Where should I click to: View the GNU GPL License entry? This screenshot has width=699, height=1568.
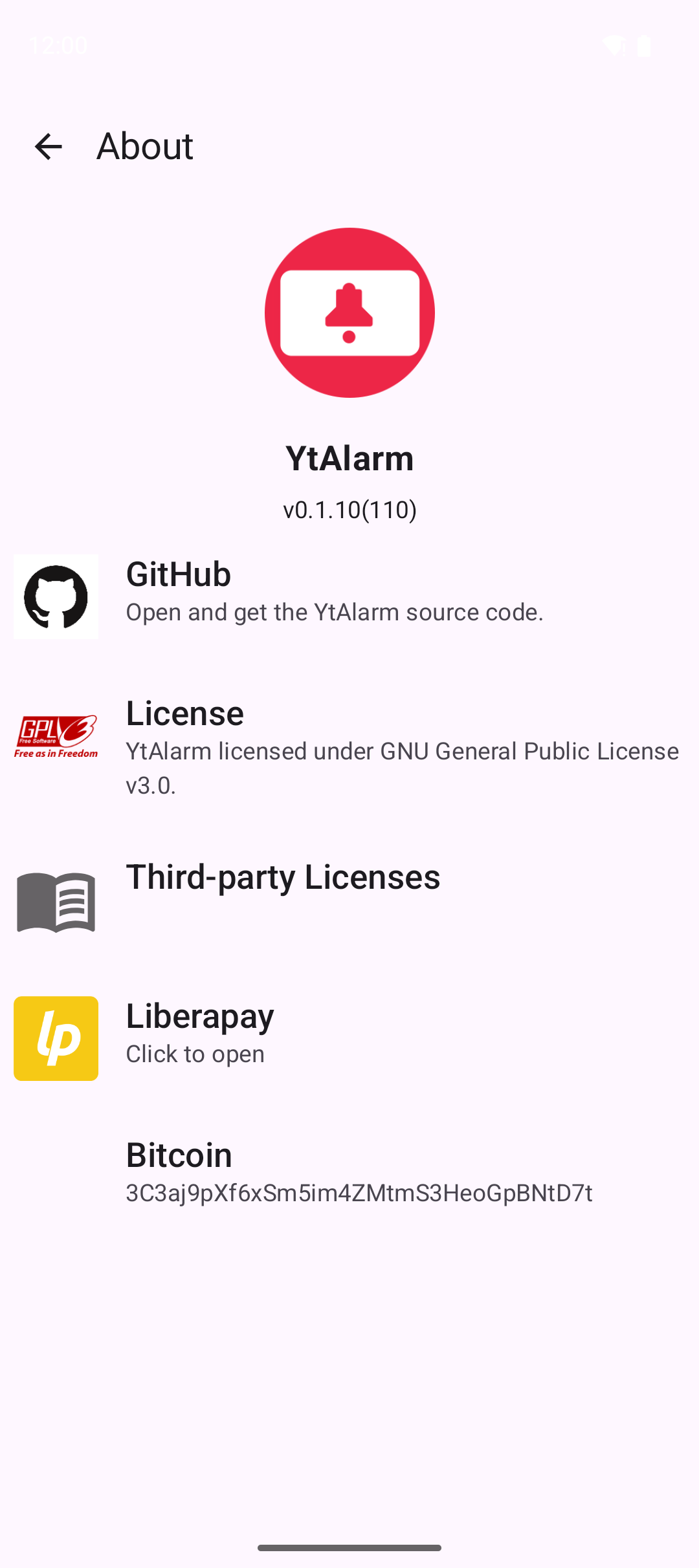coord(349,747)
